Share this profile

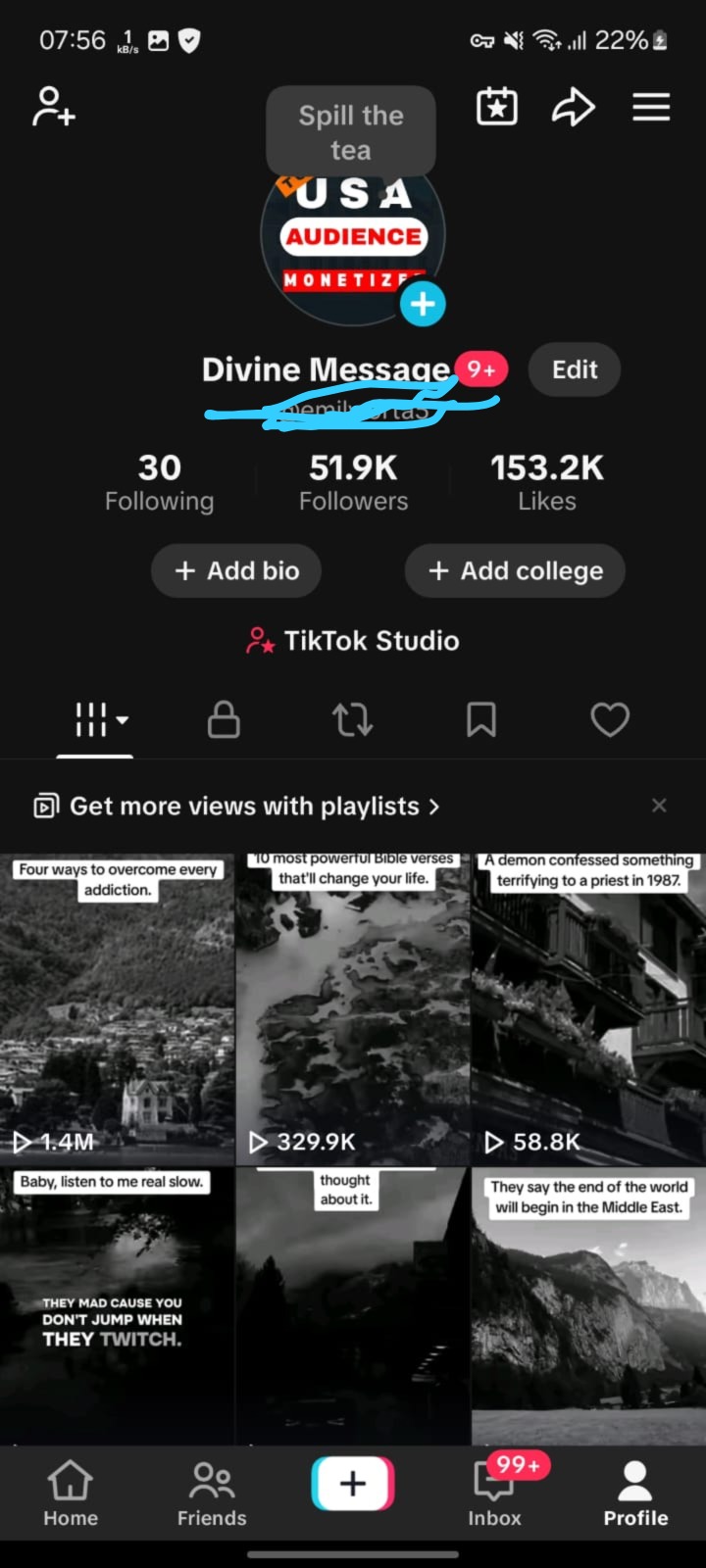(x=574, y=107)
